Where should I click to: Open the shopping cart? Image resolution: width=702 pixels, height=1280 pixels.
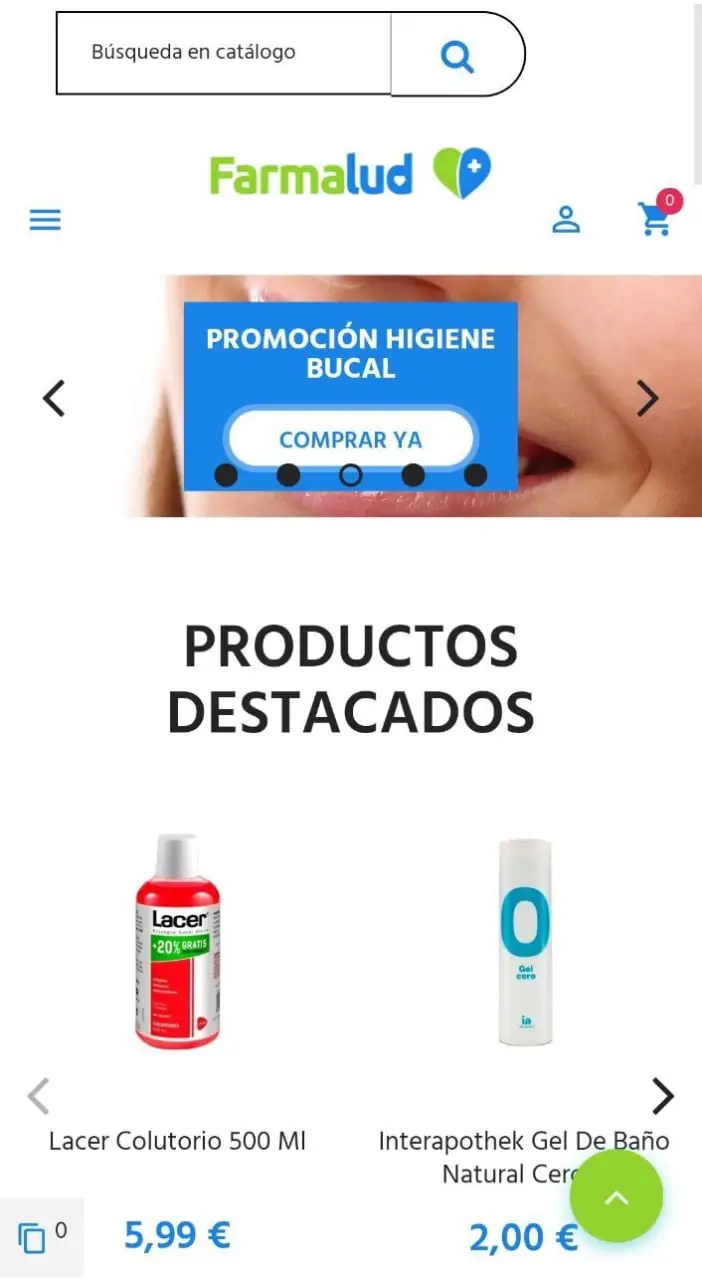657,215
